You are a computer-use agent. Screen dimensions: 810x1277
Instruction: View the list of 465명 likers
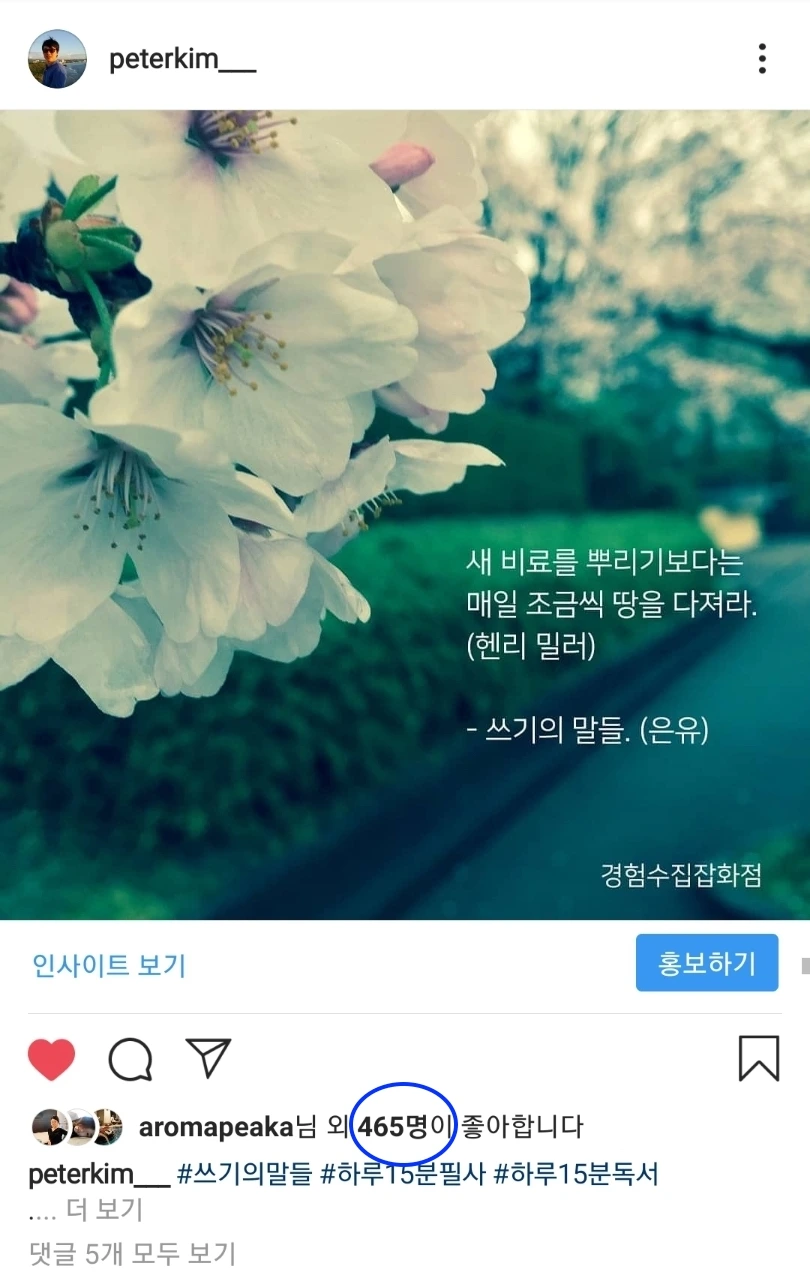pos(394,1127)
